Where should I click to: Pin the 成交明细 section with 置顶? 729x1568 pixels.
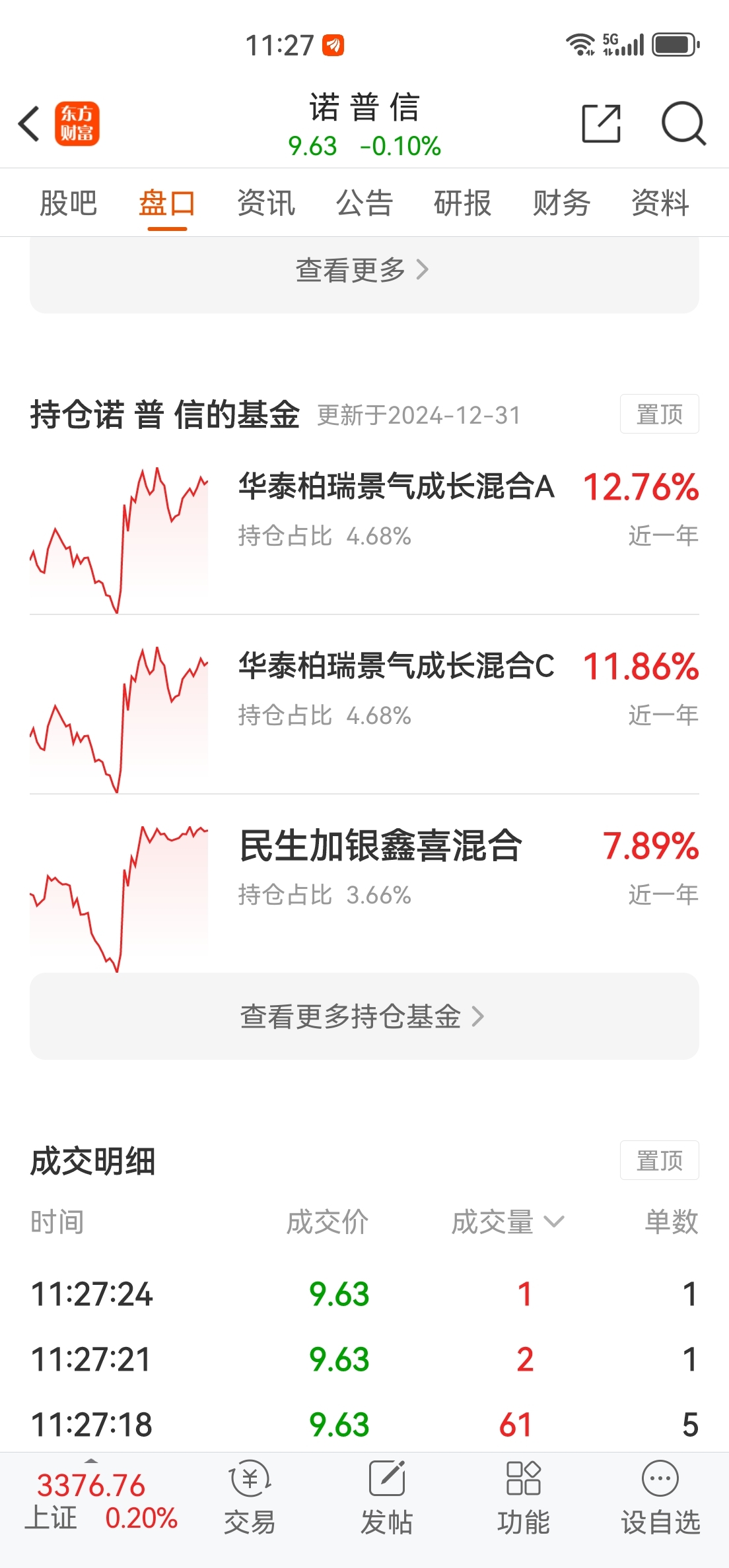pyautogui.click(x=659, y=1160)
